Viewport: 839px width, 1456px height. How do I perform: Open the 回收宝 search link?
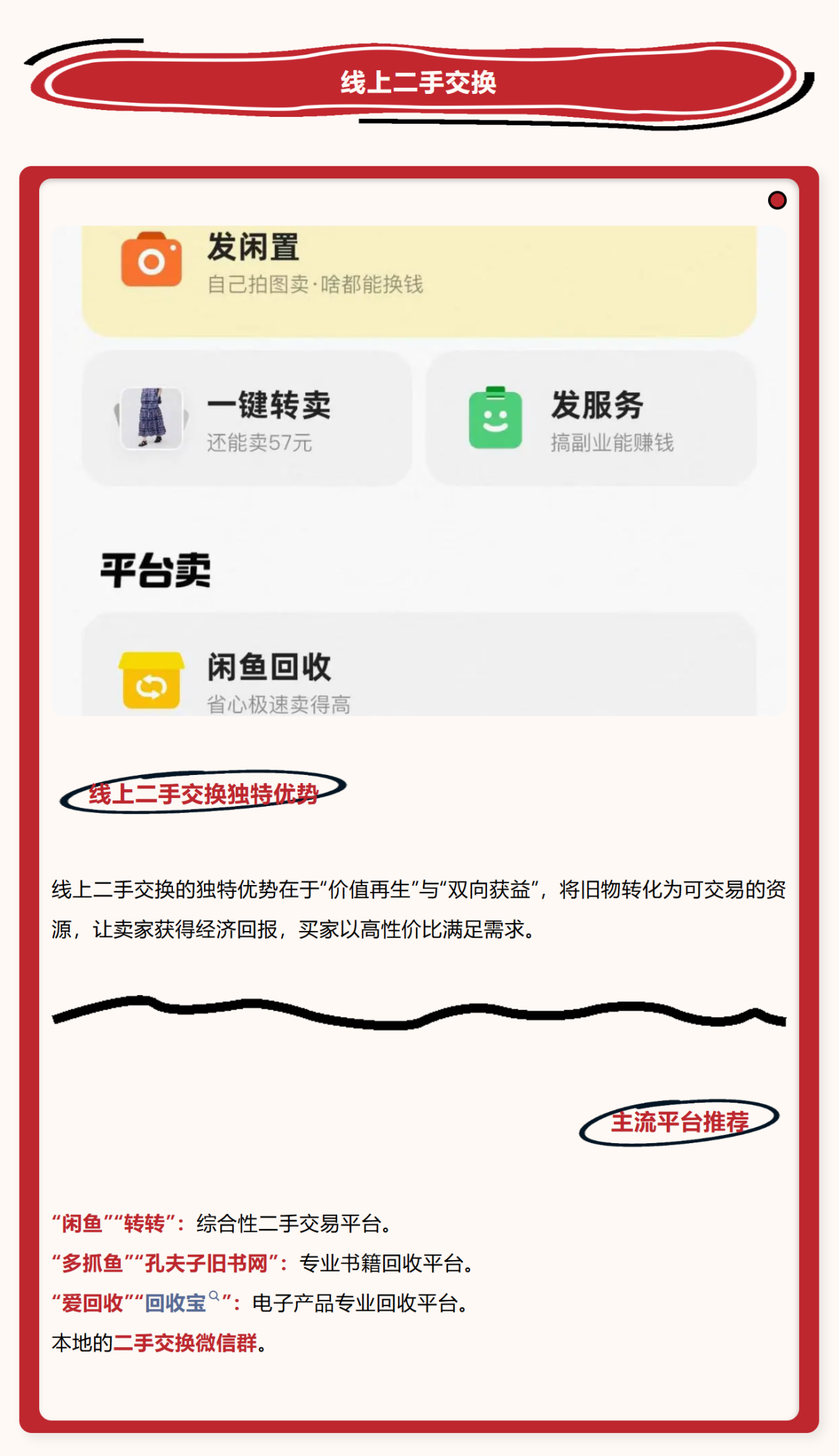coord(177,1303)
